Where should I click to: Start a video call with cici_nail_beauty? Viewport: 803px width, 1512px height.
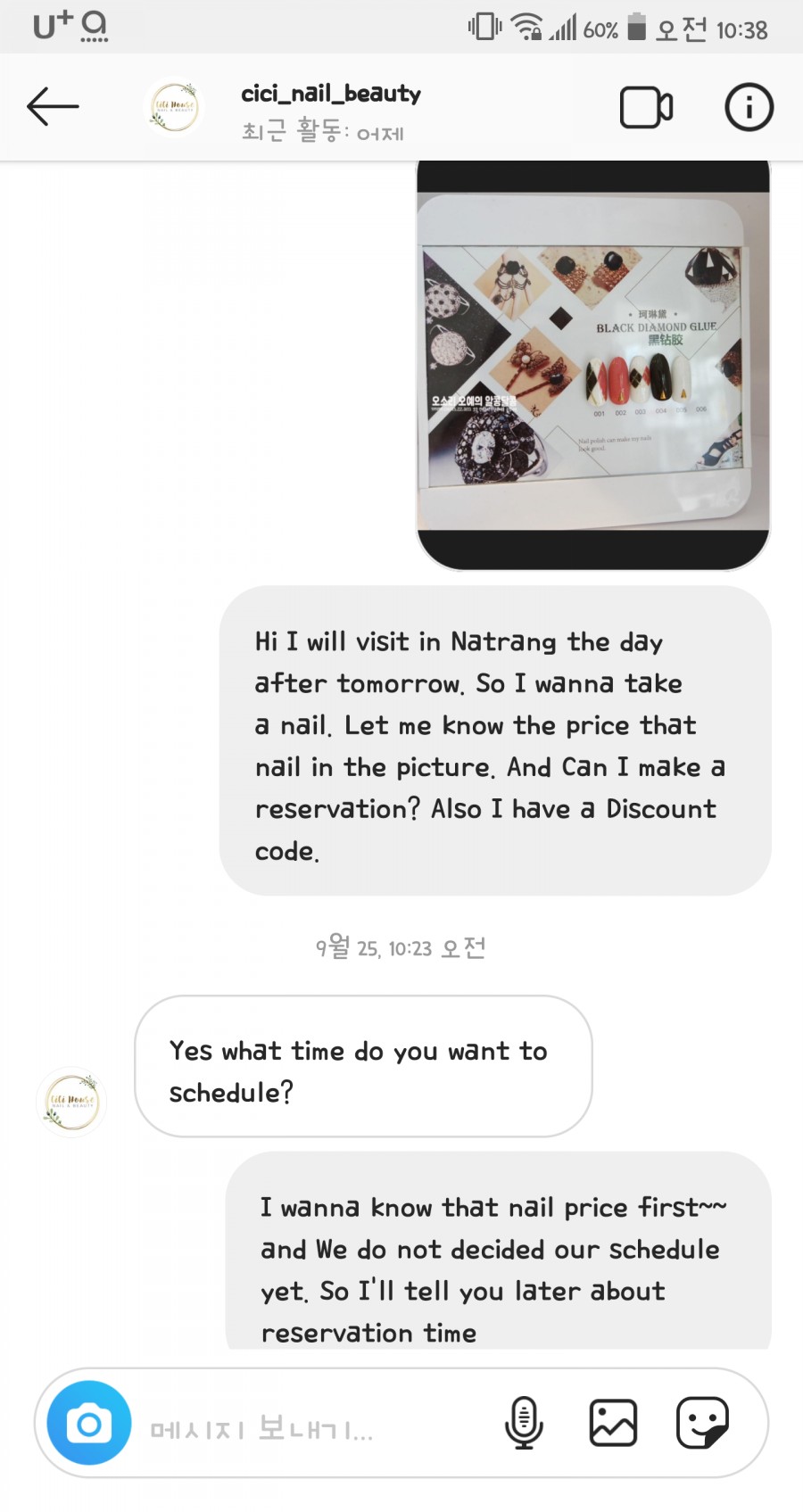pyautogui.click(x=646, y=108)
